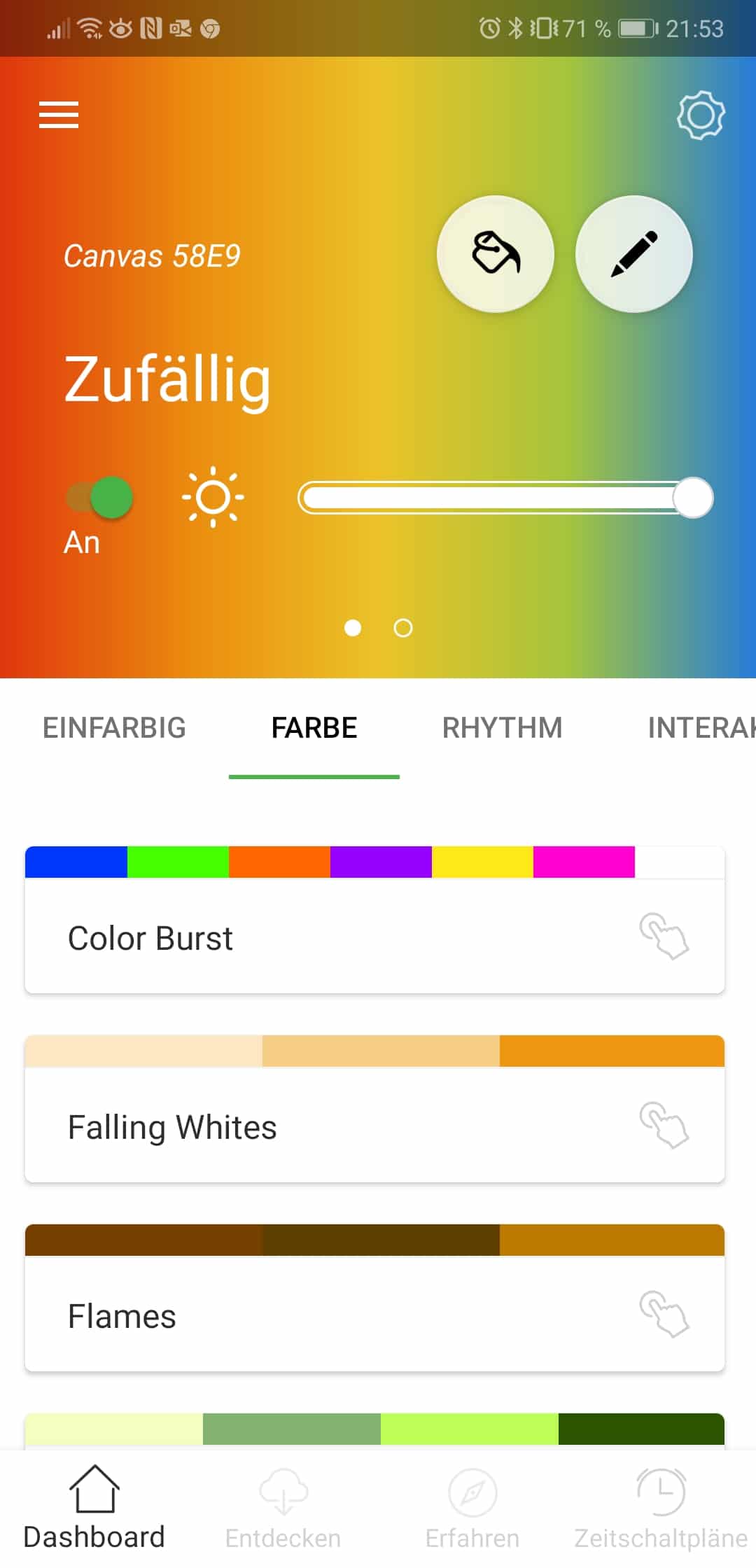
Task: Open the INTERAKTIV tab
Action: click(700, 728)
